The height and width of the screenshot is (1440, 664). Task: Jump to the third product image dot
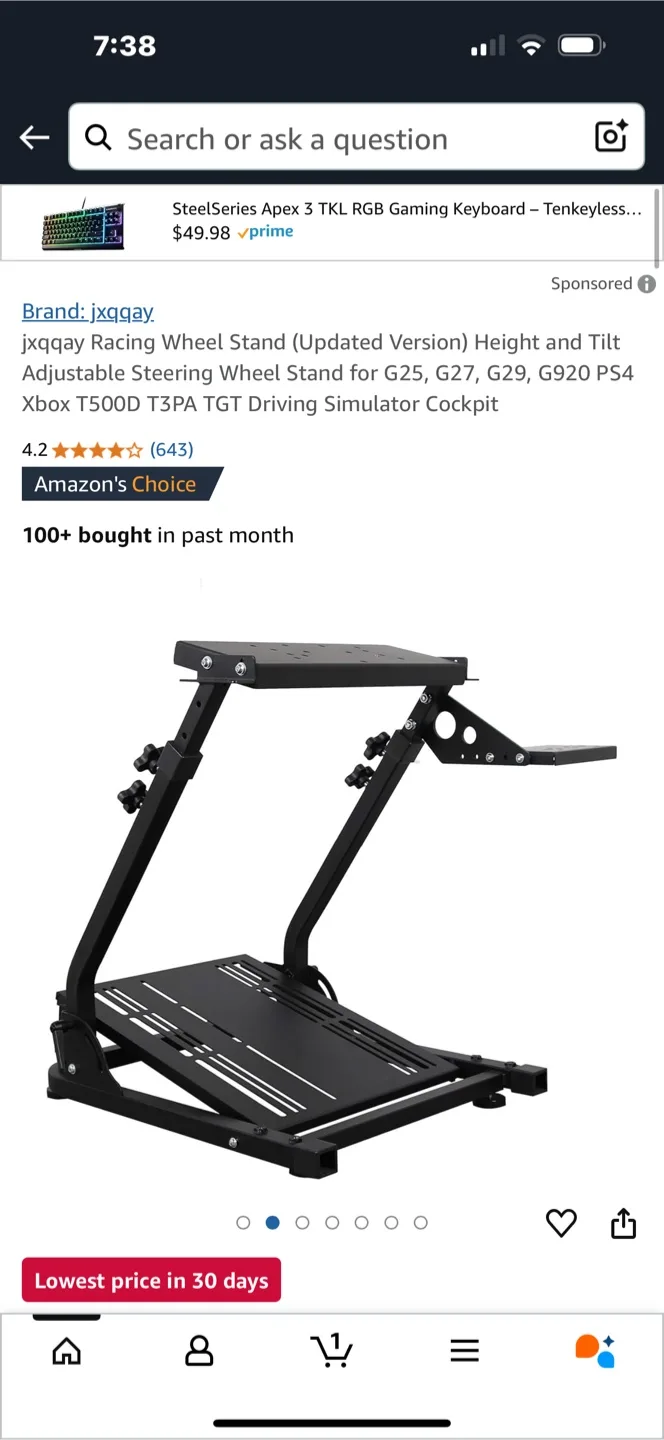pos(302,1222)
